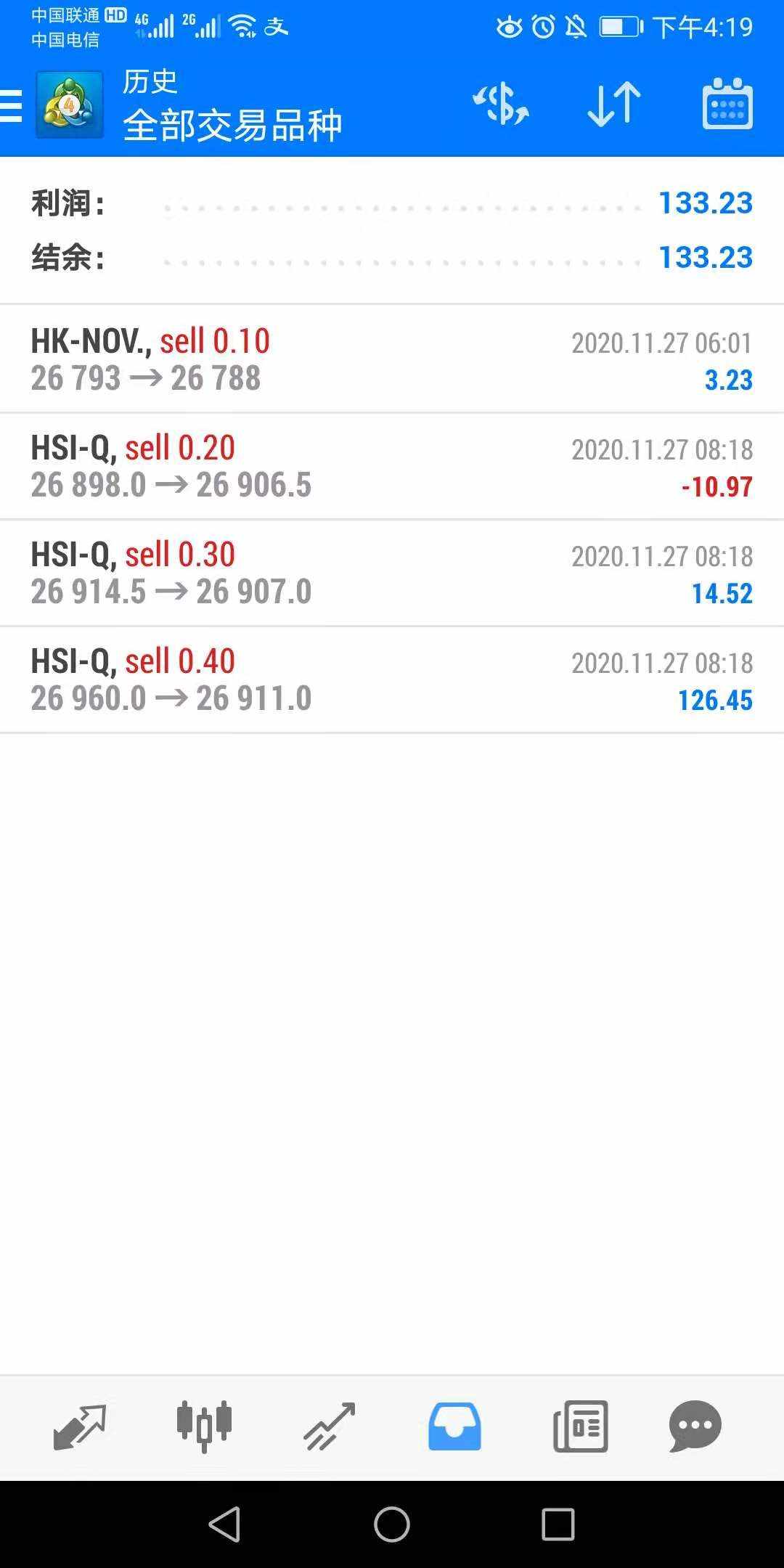Change the history sort order
784x1568 pixels.
pos(614,105)
